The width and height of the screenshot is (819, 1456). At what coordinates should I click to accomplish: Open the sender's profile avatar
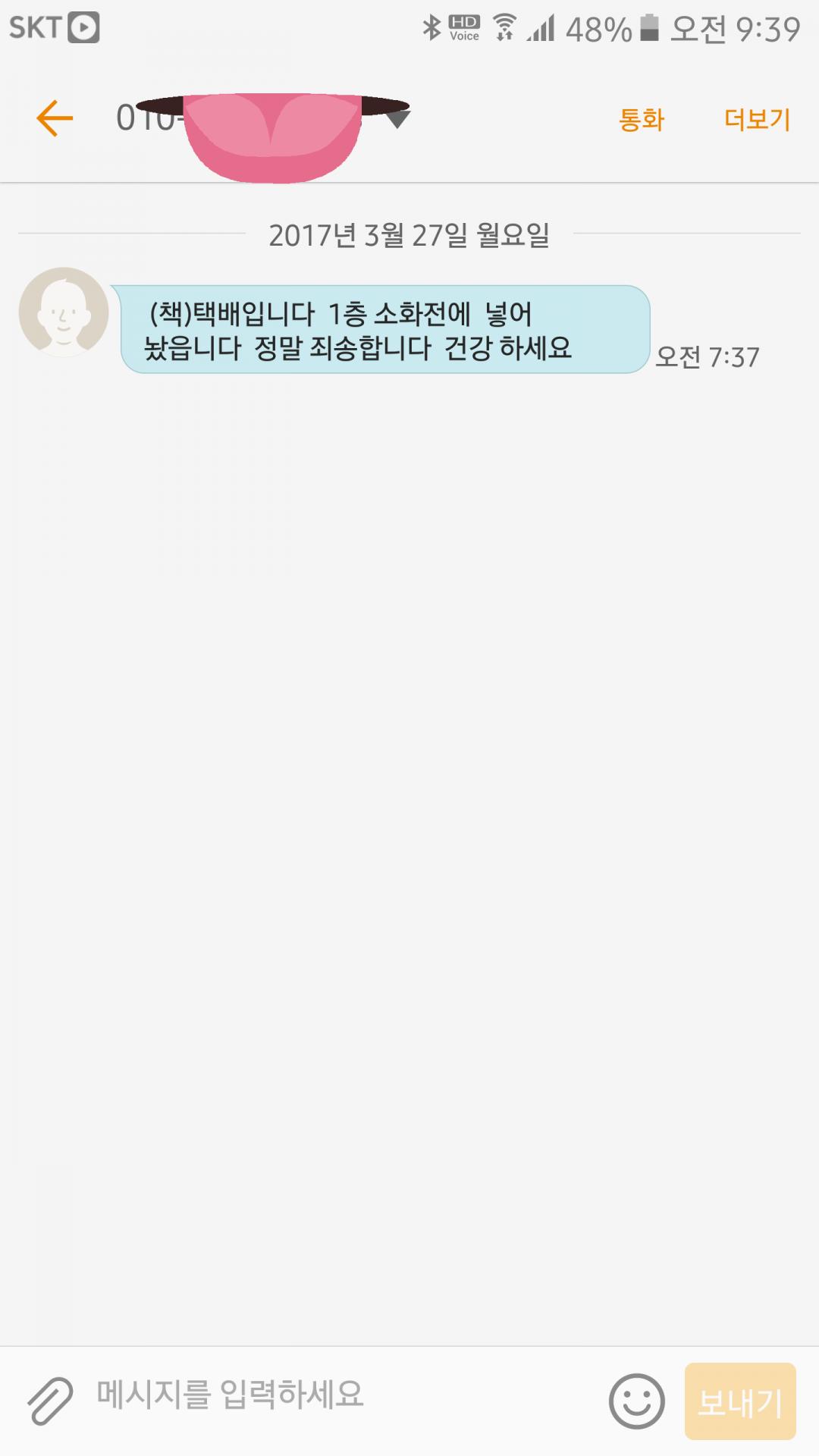coord(64,312)
